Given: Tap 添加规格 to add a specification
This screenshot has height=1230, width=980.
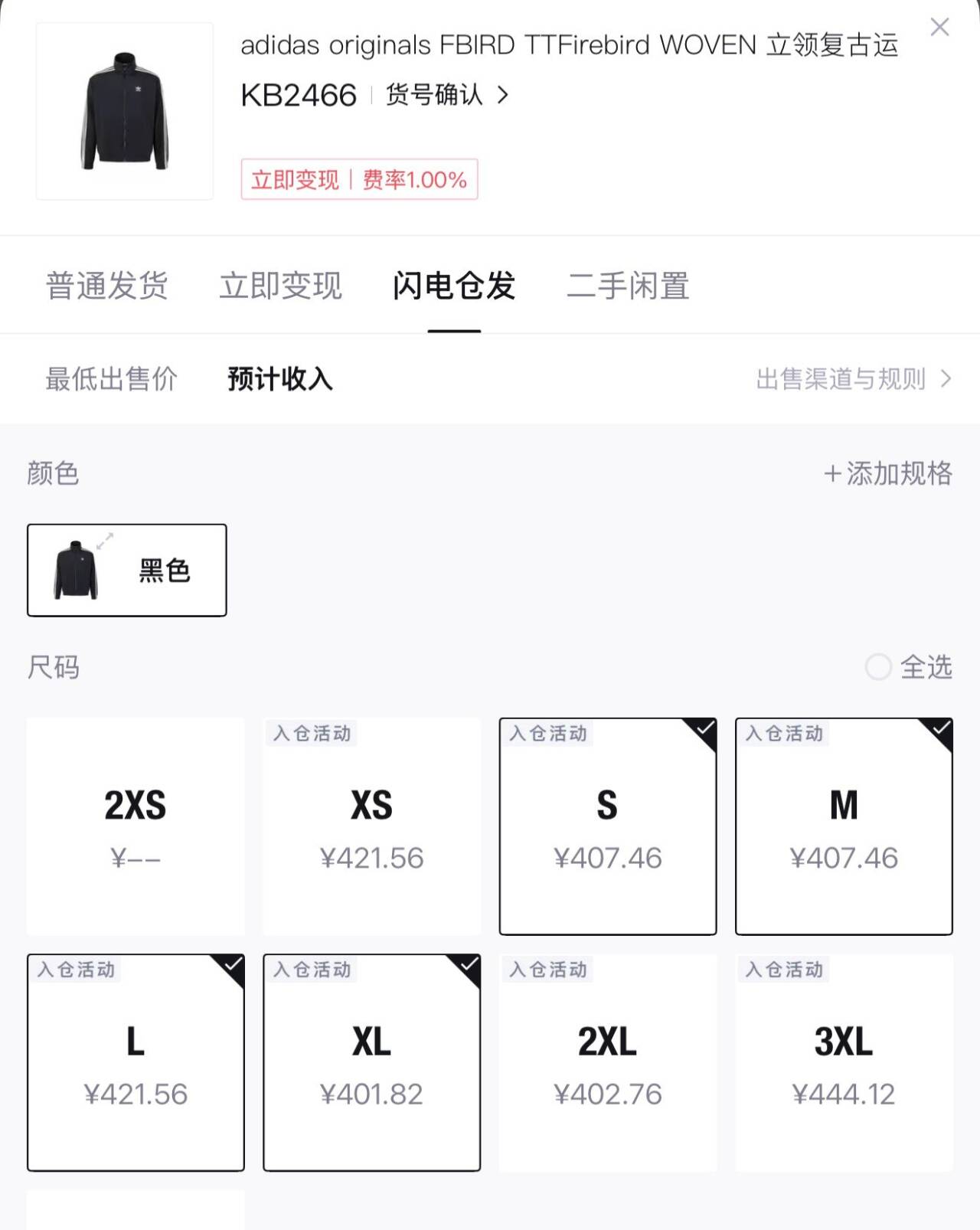Looking at the screenshot, I should point(888,473).
